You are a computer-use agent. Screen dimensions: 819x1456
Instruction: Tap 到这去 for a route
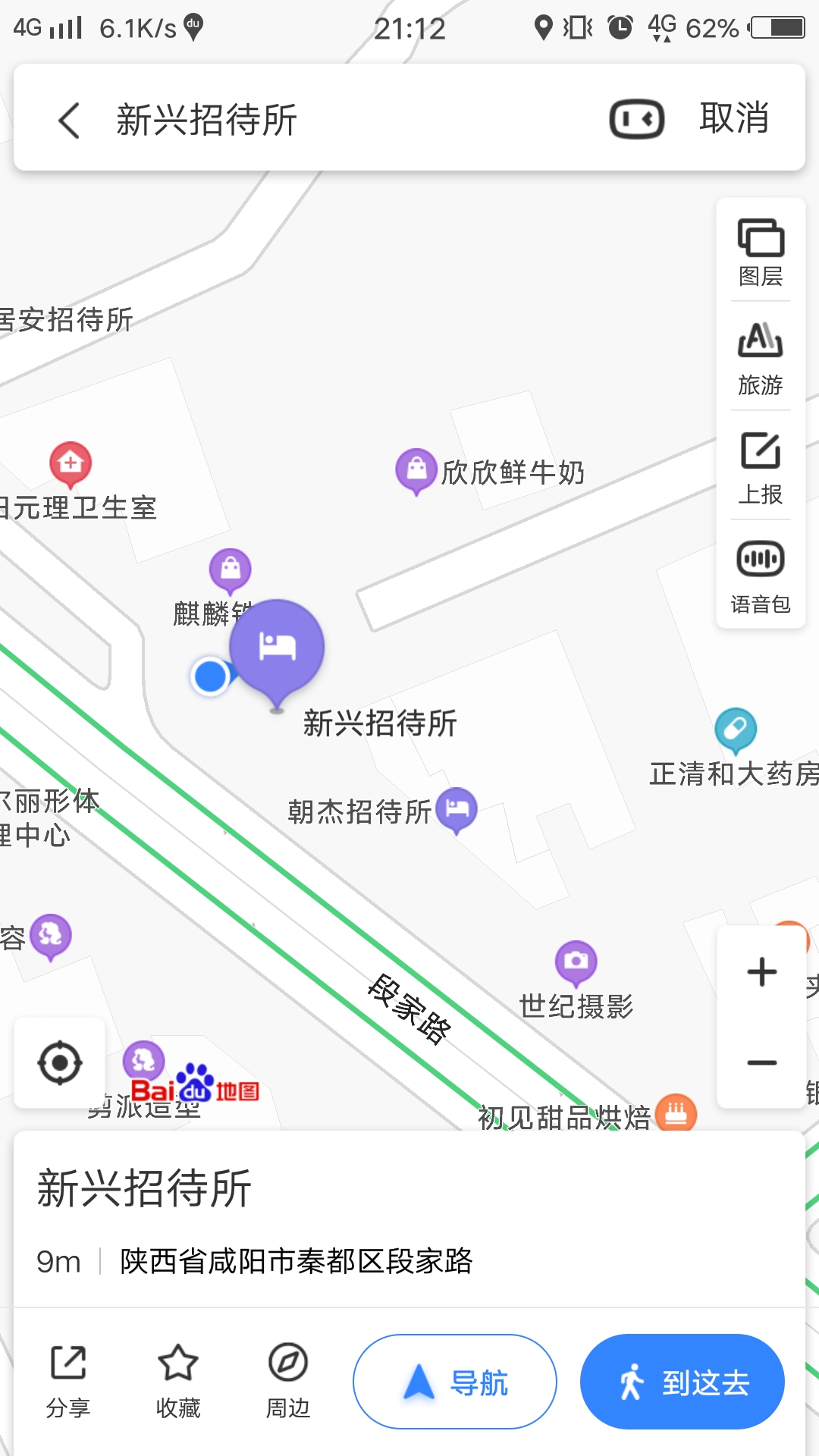tap(682, 1382)
